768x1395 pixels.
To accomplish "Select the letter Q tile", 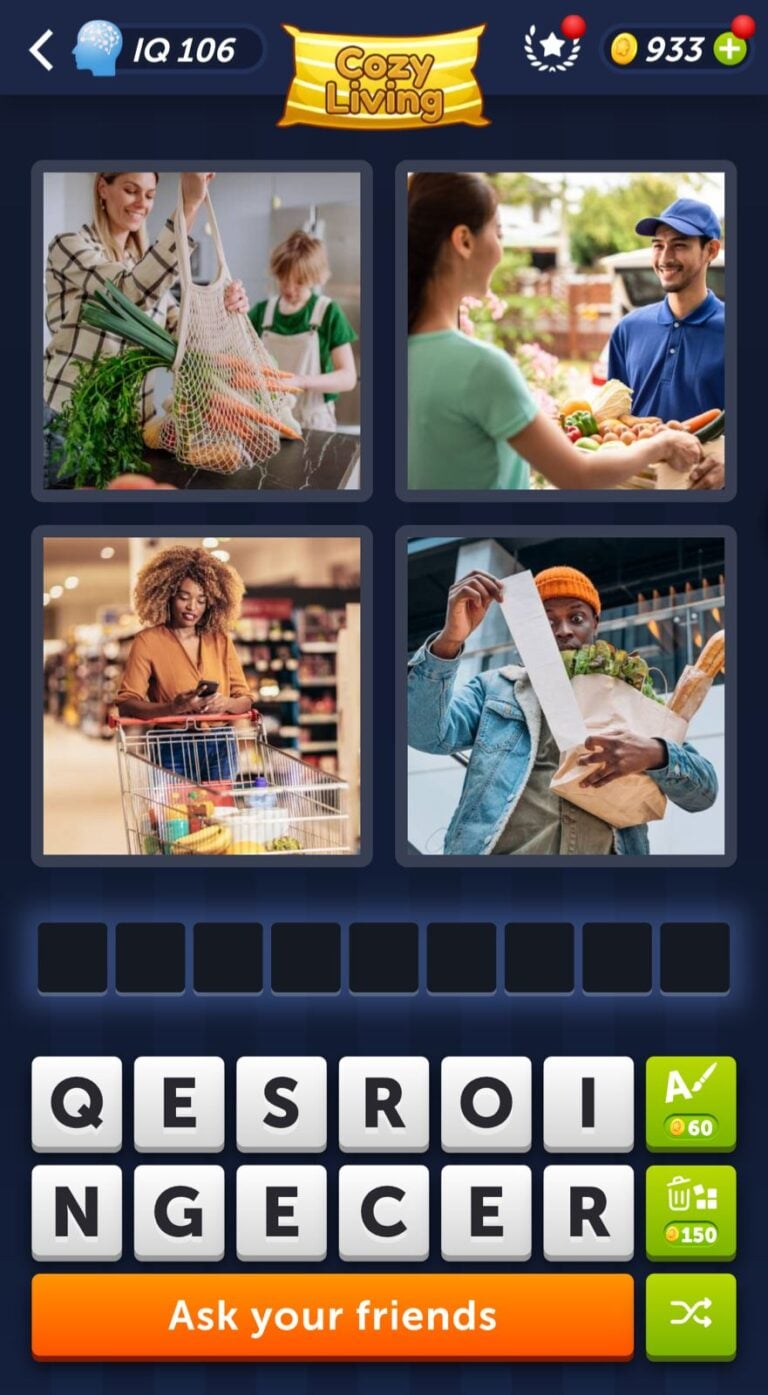I will click(77, 1103).
